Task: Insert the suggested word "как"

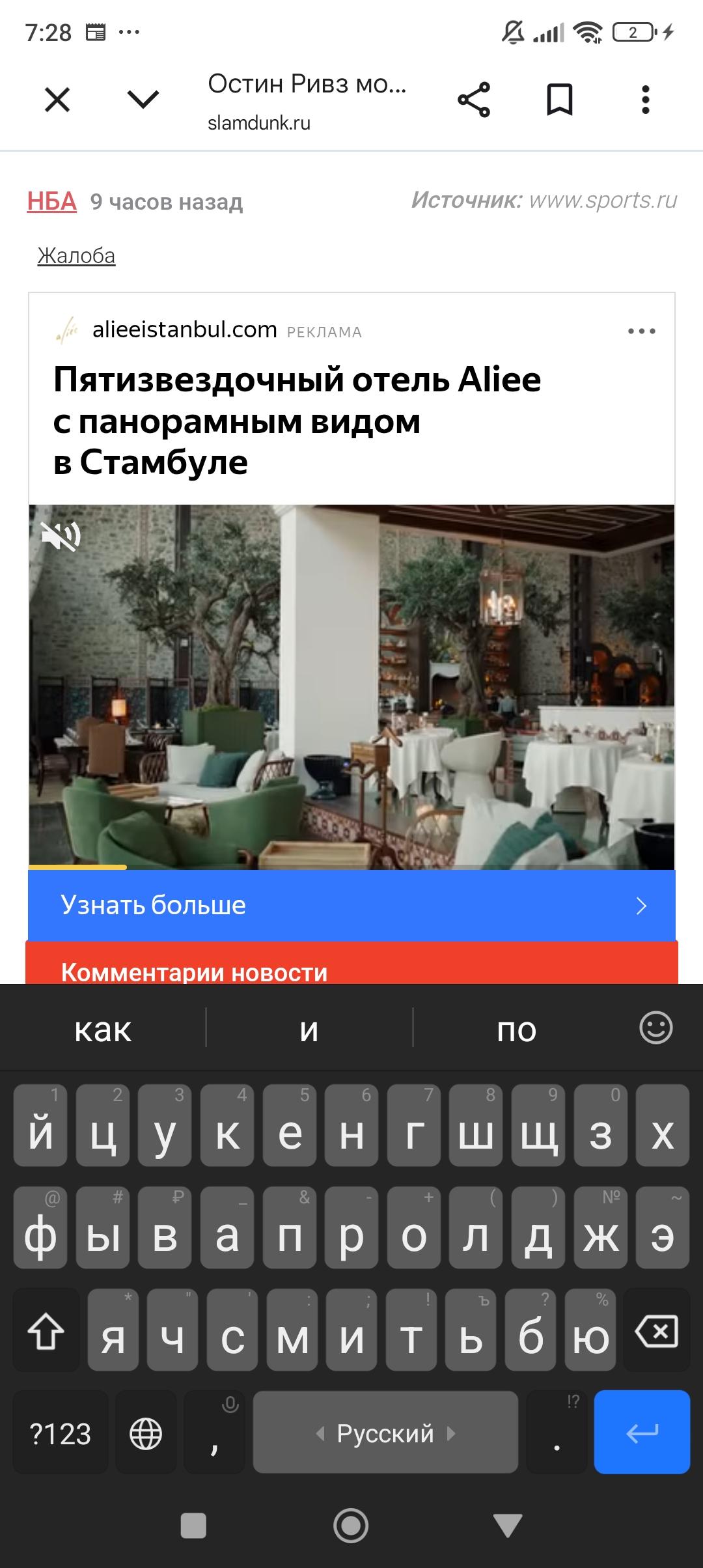Action: (103, 1029)
